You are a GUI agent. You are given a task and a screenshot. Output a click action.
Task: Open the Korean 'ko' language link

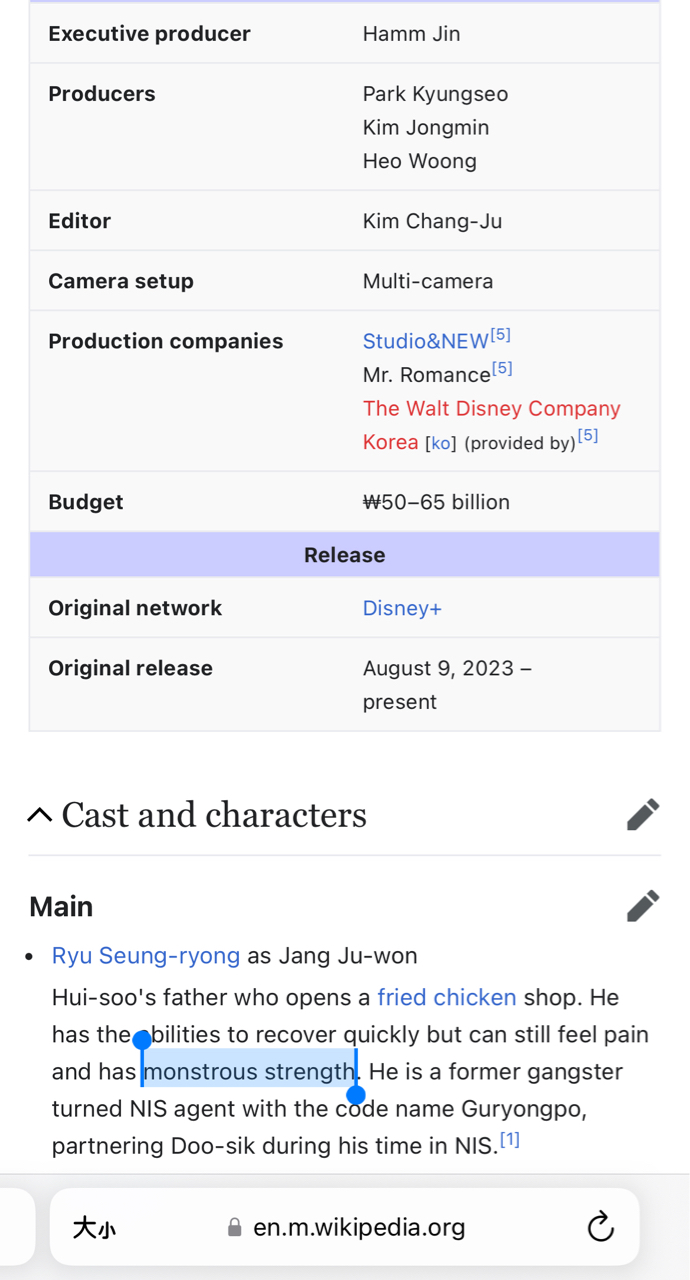coord(441,444)
